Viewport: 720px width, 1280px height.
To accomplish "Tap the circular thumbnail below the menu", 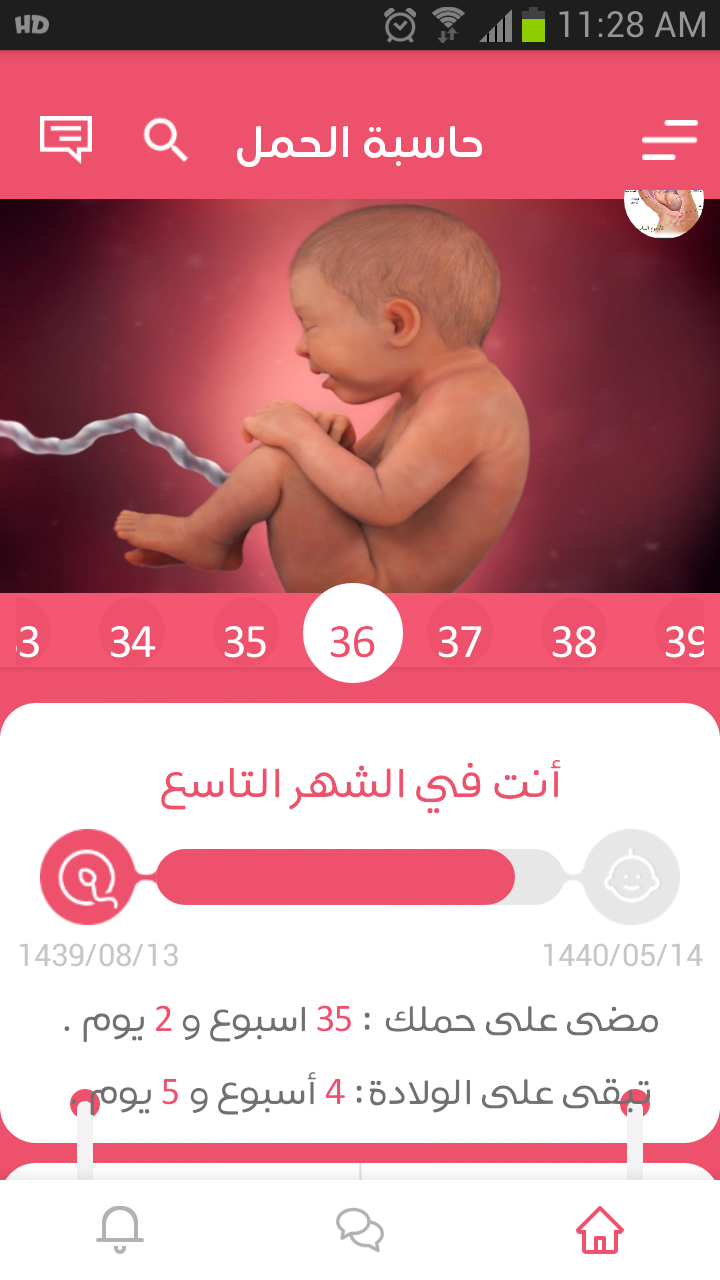I will pos(663,210).
